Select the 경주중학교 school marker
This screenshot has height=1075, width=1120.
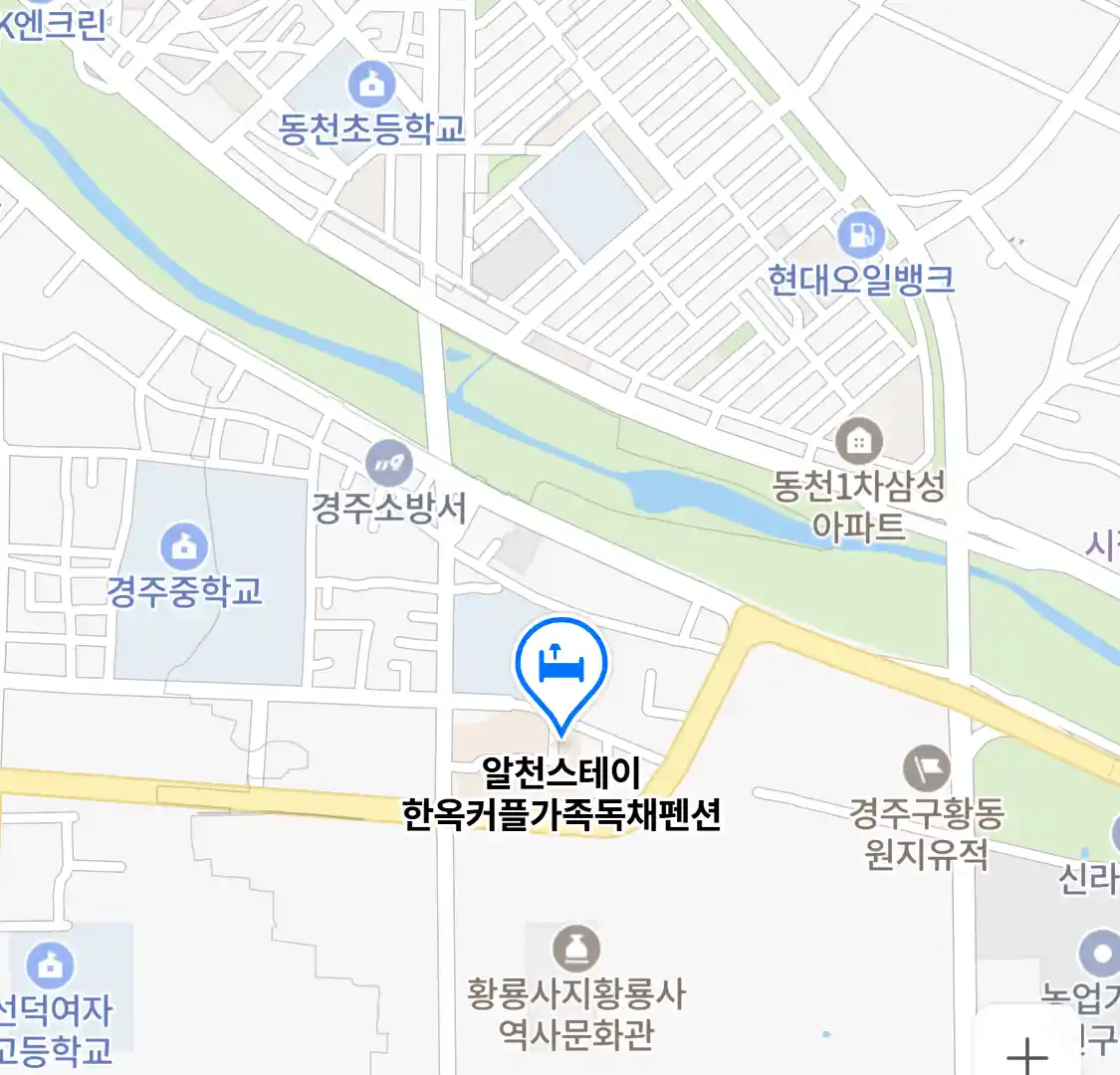(x=184, y=546)
